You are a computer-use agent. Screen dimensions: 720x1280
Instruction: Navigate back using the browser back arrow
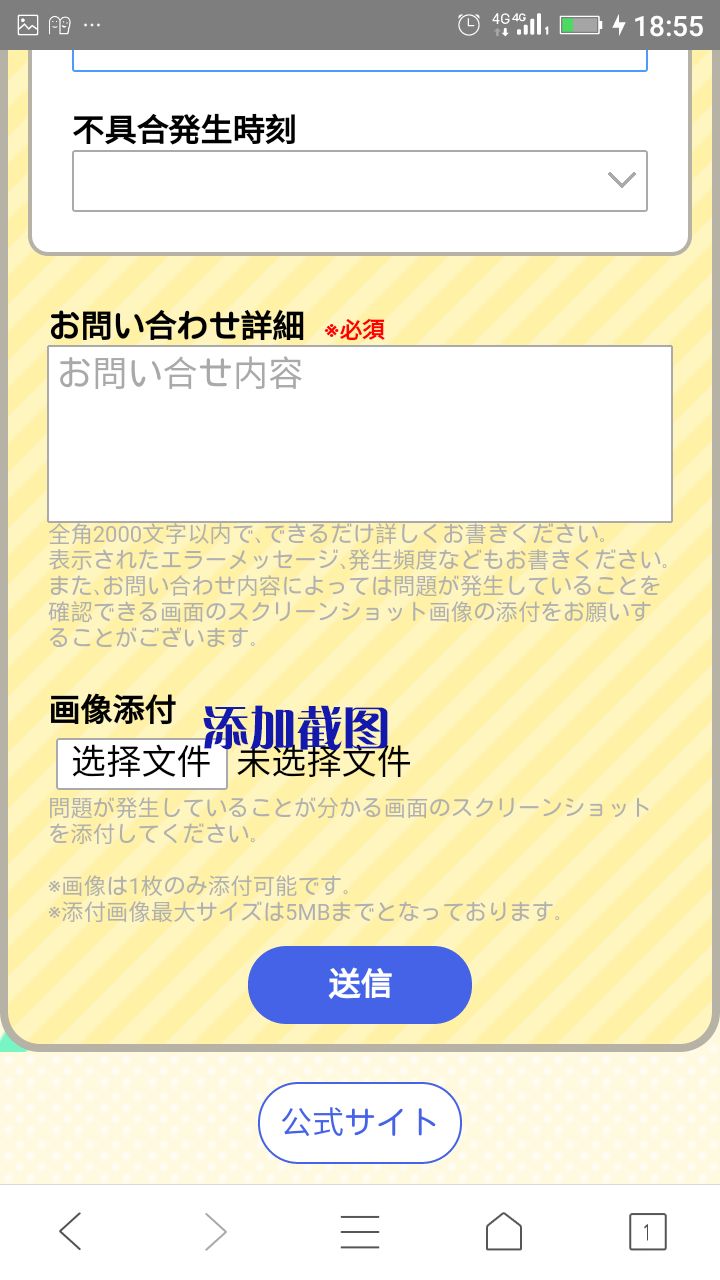click(70, 1231)
